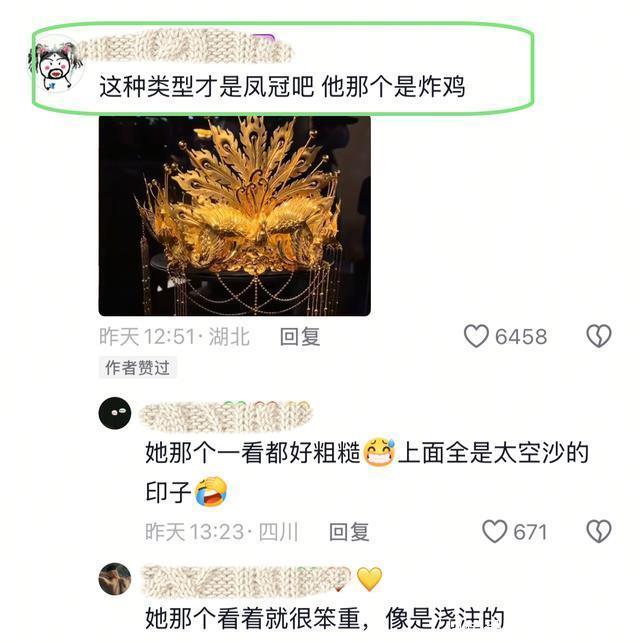The height and width of the screenshot is (643, 640).
Task: Open the black avatar commenter's profile
Action: pos(115,413)
